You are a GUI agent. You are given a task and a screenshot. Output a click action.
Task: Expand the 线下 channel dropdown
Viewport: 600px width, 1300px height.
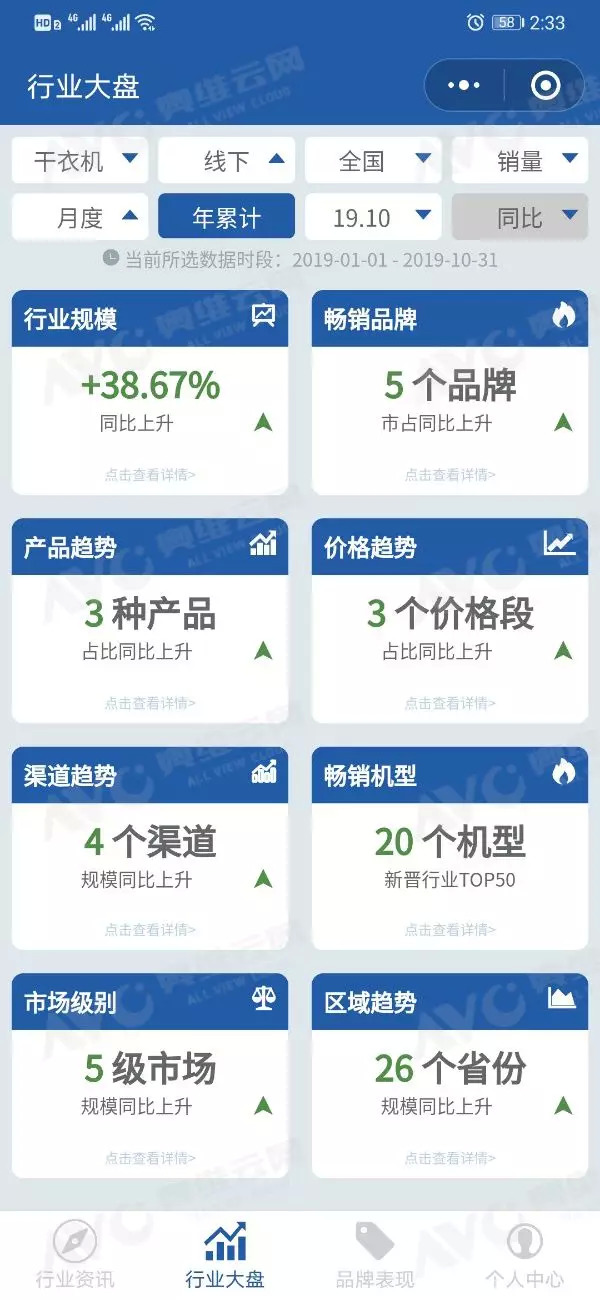(x=226, y=160)
